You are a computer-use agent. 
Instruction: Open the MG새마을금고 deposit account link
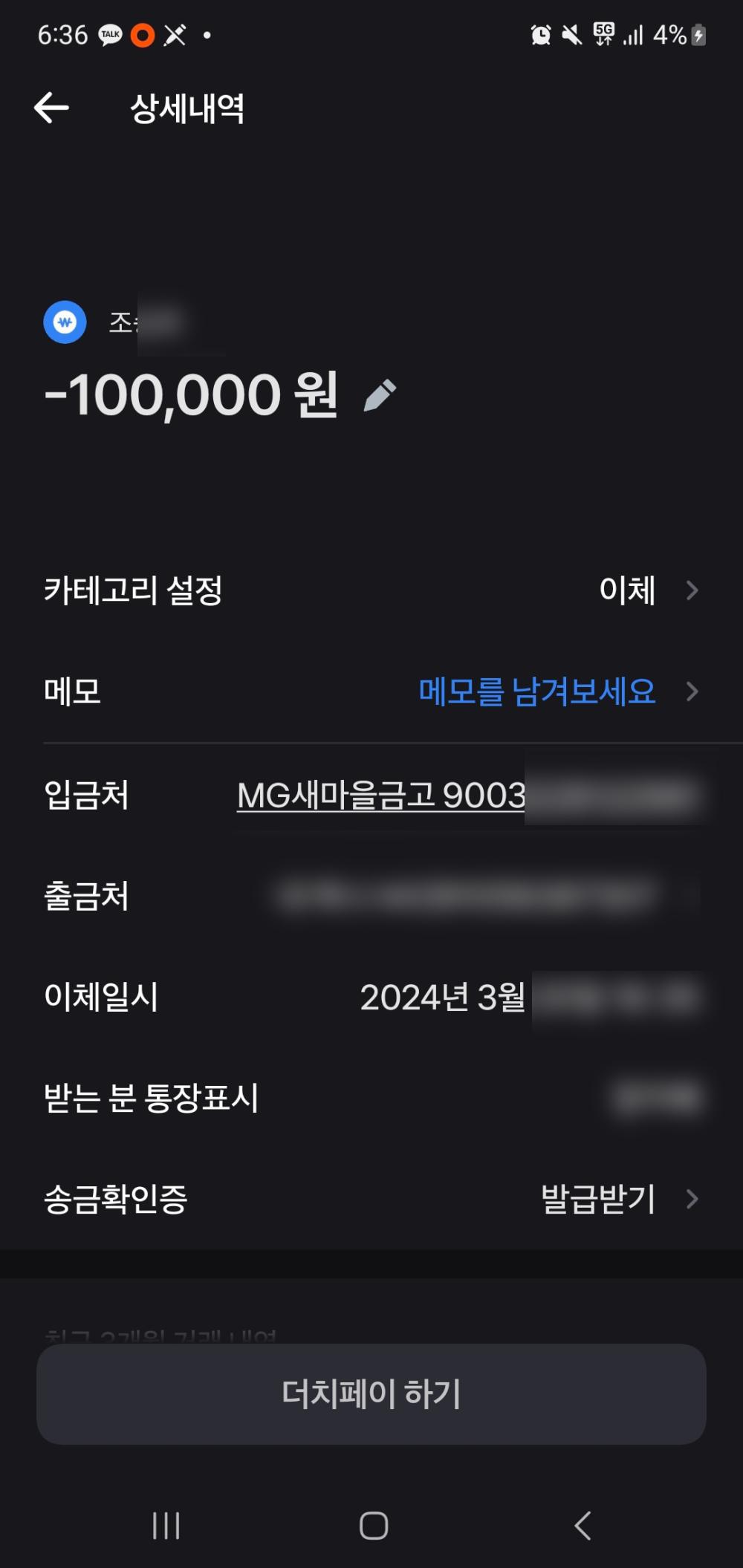coord(381,796)
